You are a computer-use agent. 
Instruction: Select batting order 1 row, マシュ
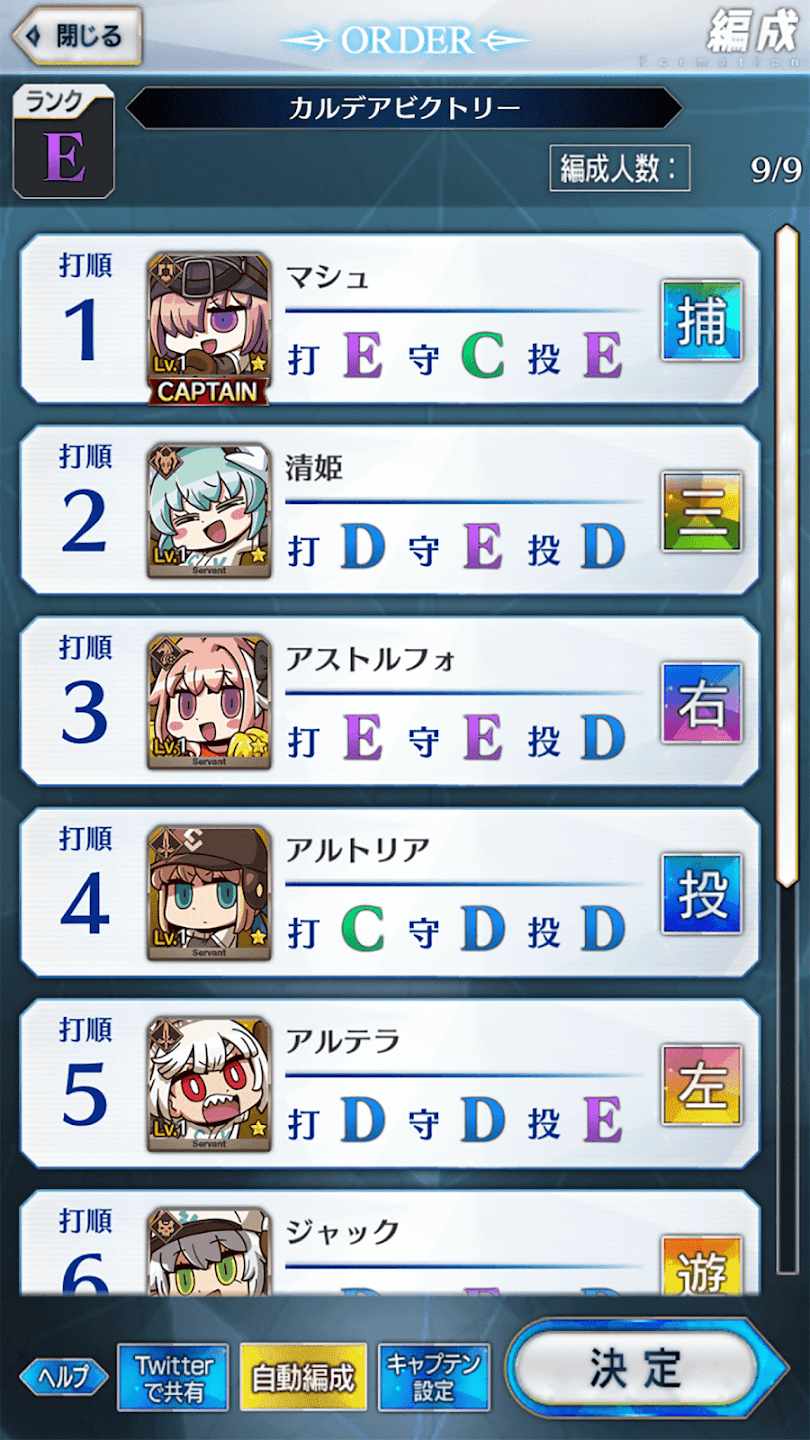pyautogui.click(x=390, y=319)
